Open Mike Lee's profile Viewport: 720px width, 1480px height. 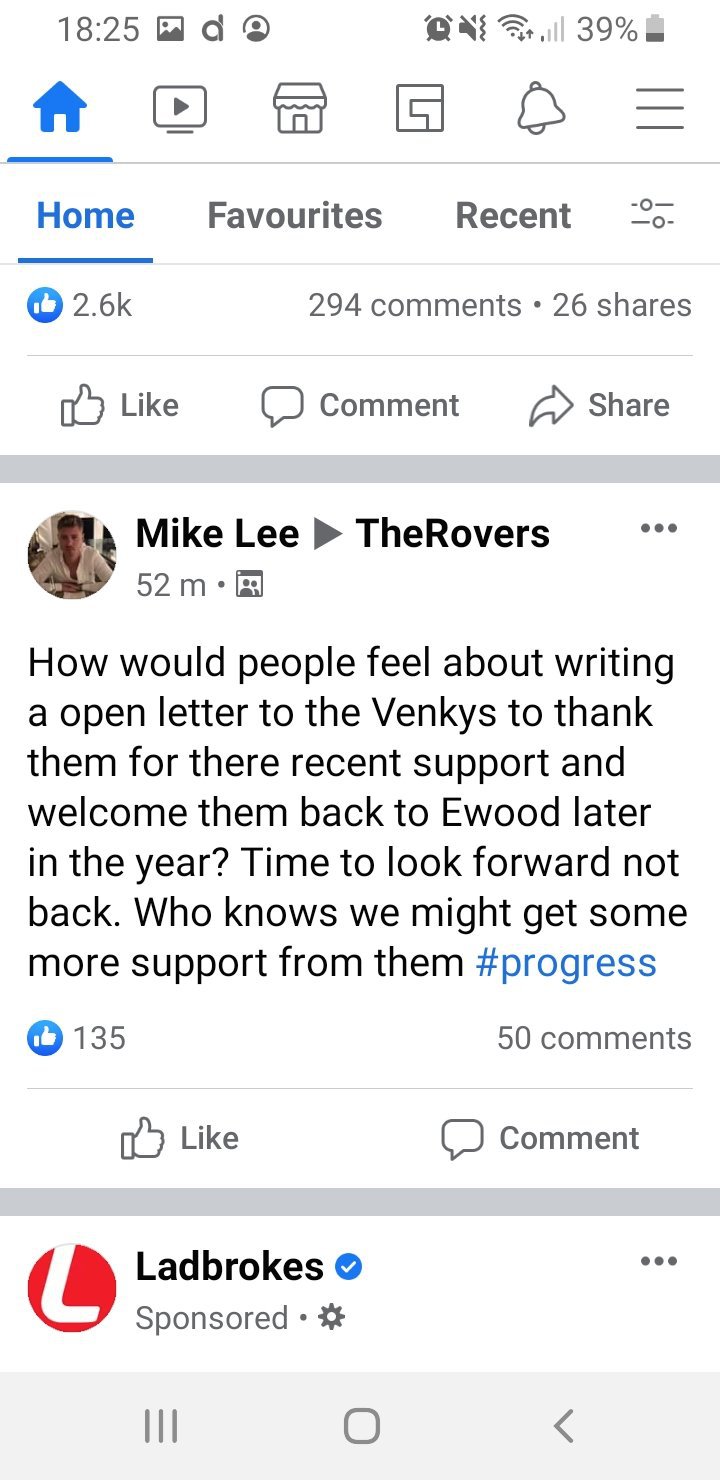[217, 533]
